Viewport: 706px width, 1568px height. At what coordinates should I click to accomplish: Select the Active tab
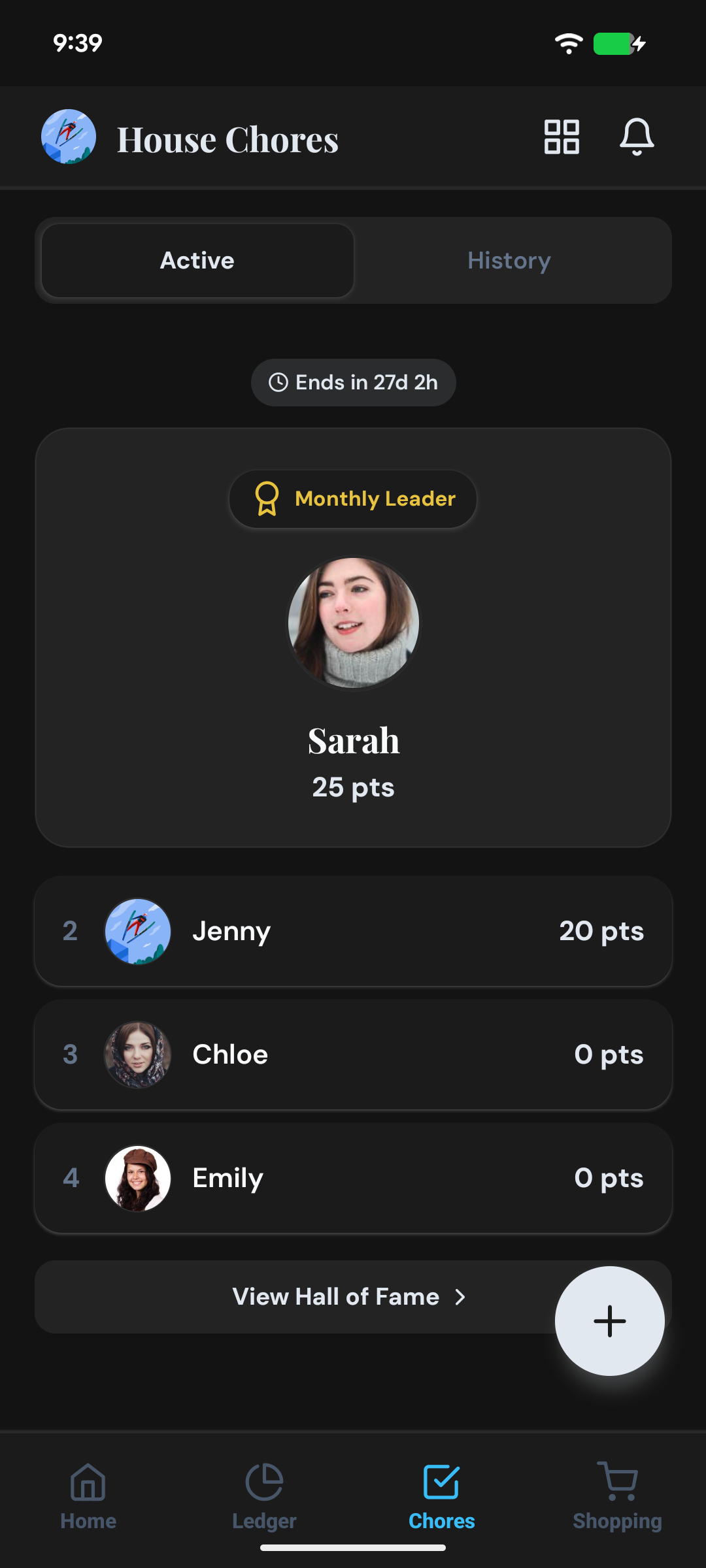click(x=197, y=261)
